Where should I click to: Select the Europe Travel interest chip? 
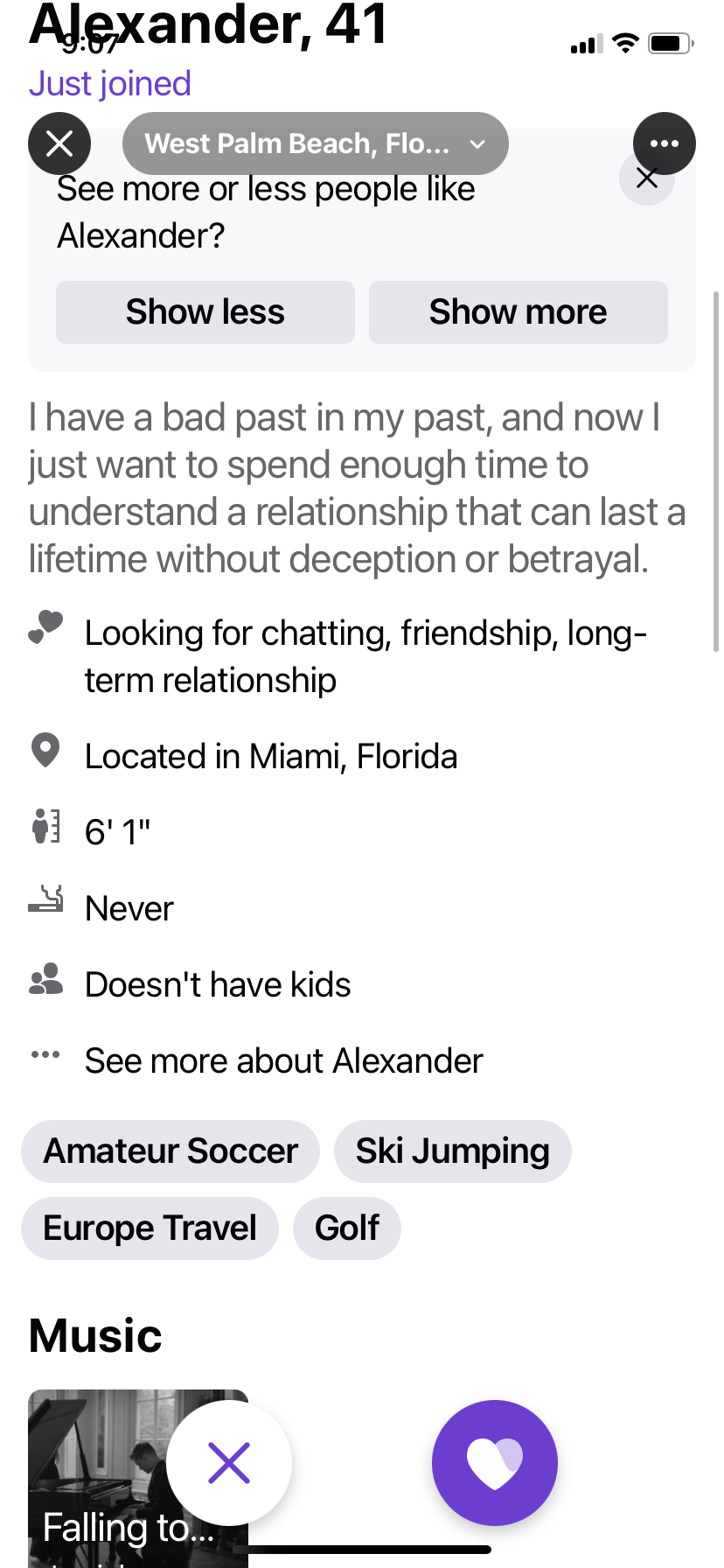click(150, 1228)
